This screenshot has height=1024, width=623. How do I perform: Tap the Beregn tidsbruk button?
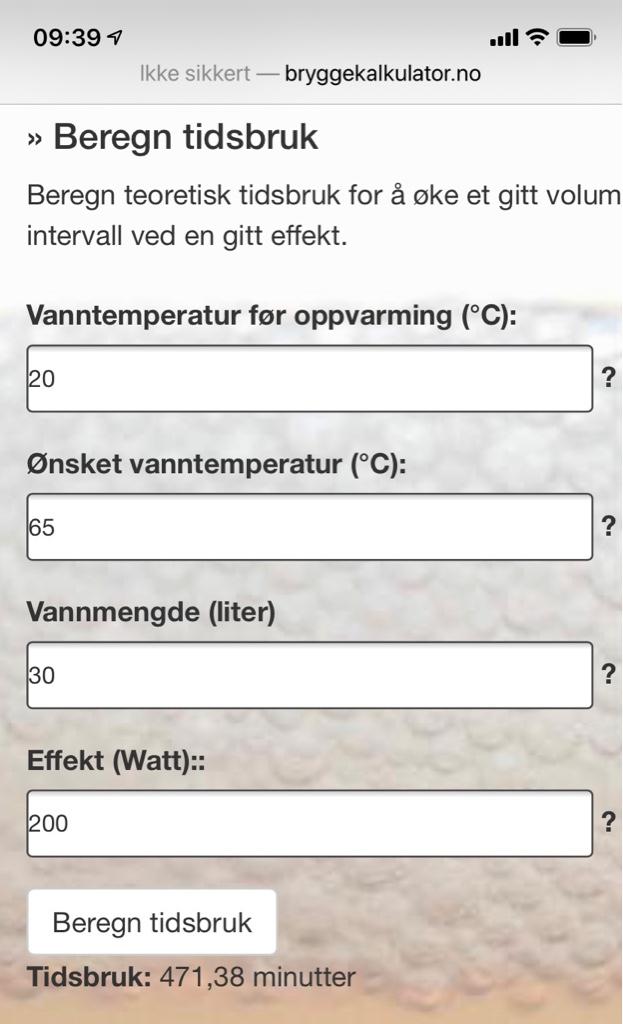click(x=152, y=921)
